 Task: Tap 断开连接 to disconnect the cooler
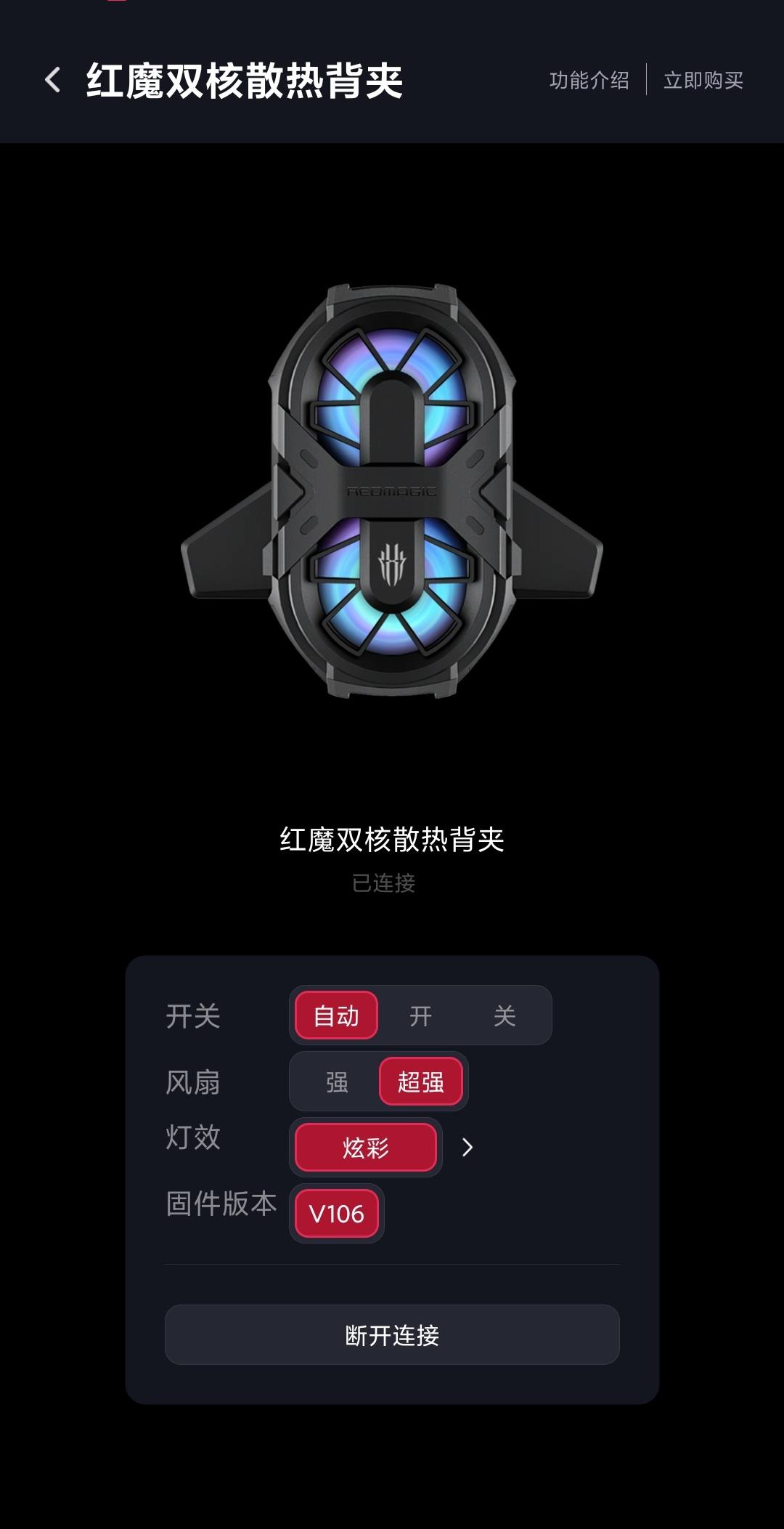coord(392,1335)
